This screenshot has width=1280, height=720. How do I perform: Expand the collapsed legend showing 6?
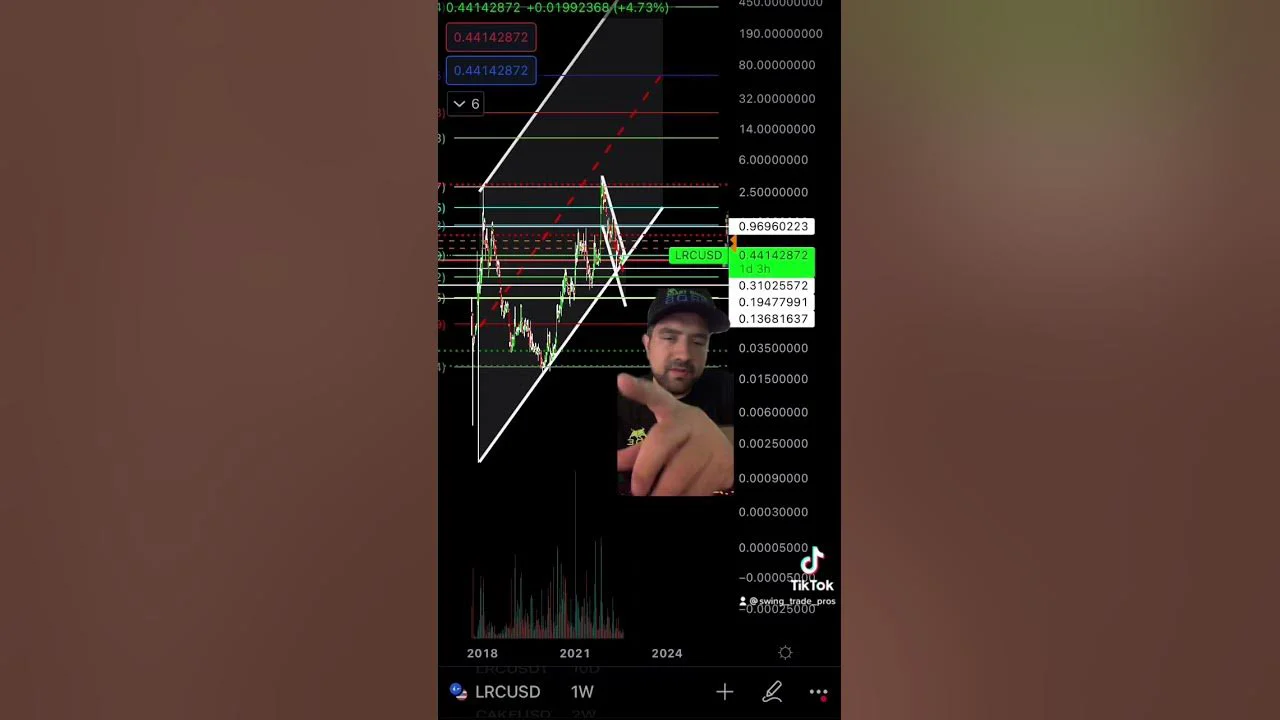coord(465,104)
